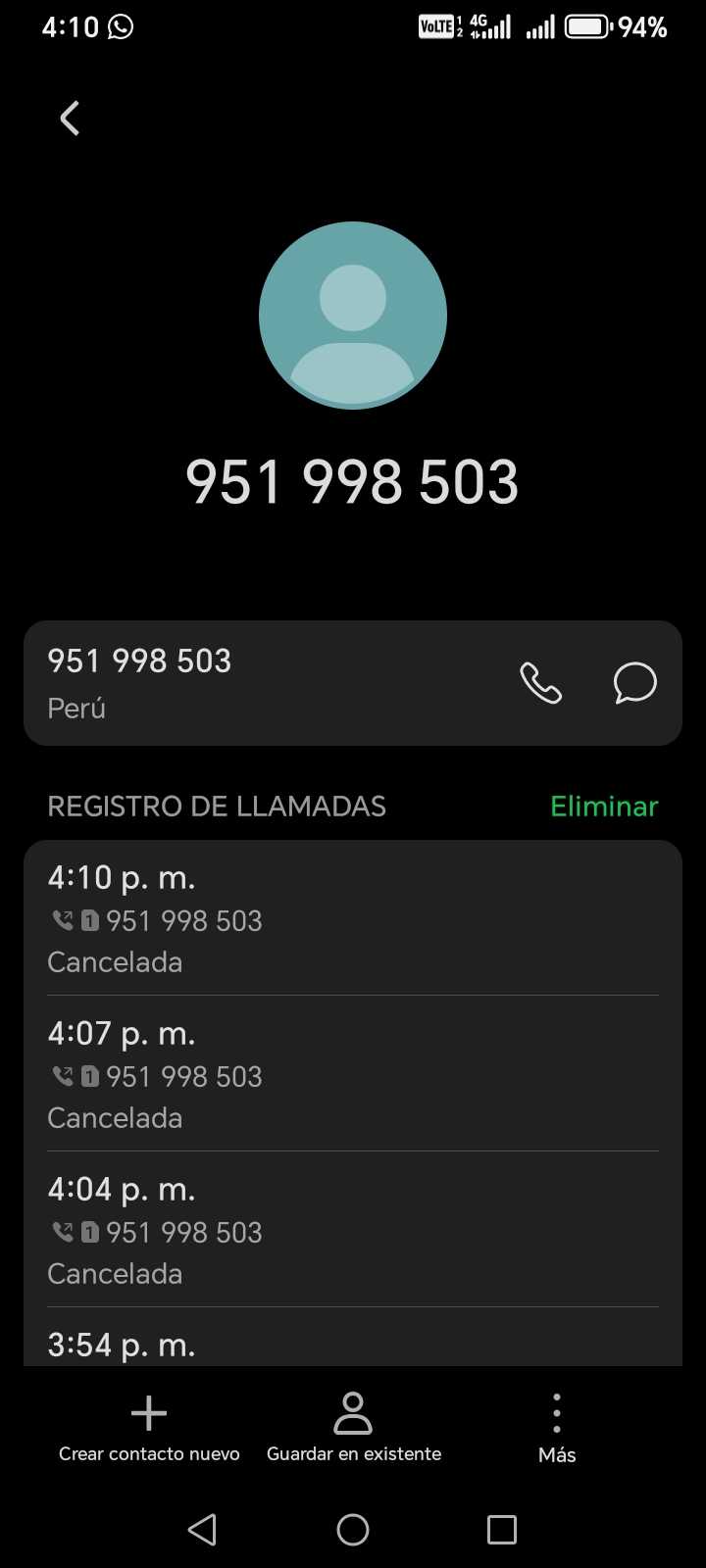The height and width of the screenshot is (1568, 706).
Task: Go back using the top arrow
Action: 70,119
